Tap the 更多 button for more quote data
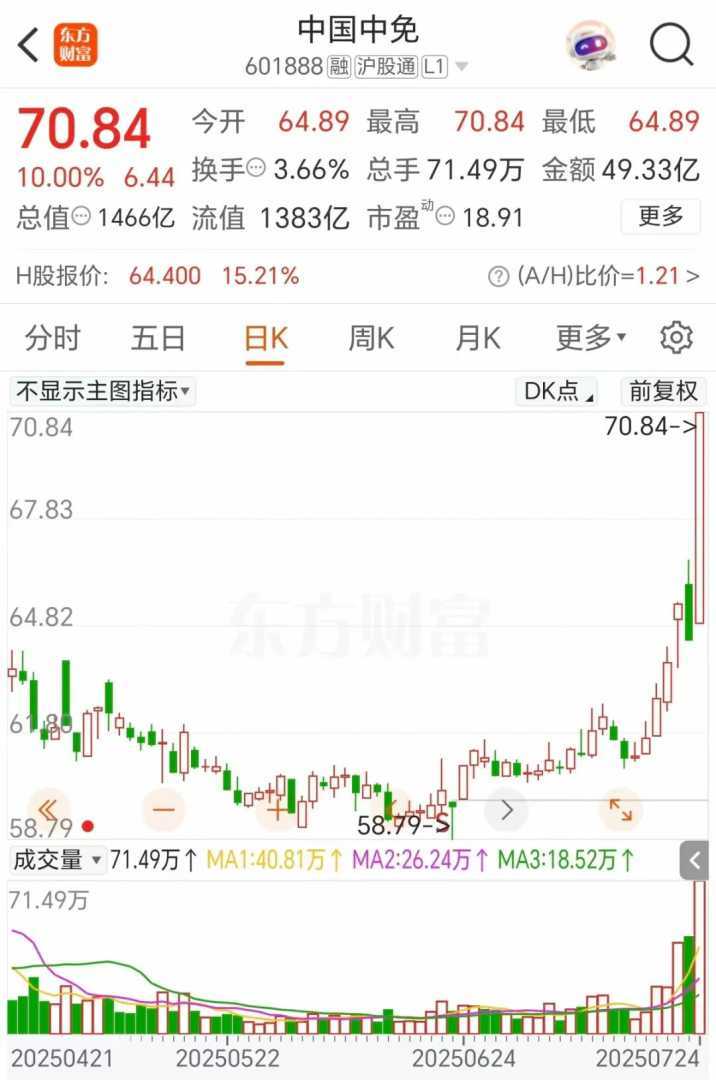Screen dimensions: 716x1080 [660, 216]
